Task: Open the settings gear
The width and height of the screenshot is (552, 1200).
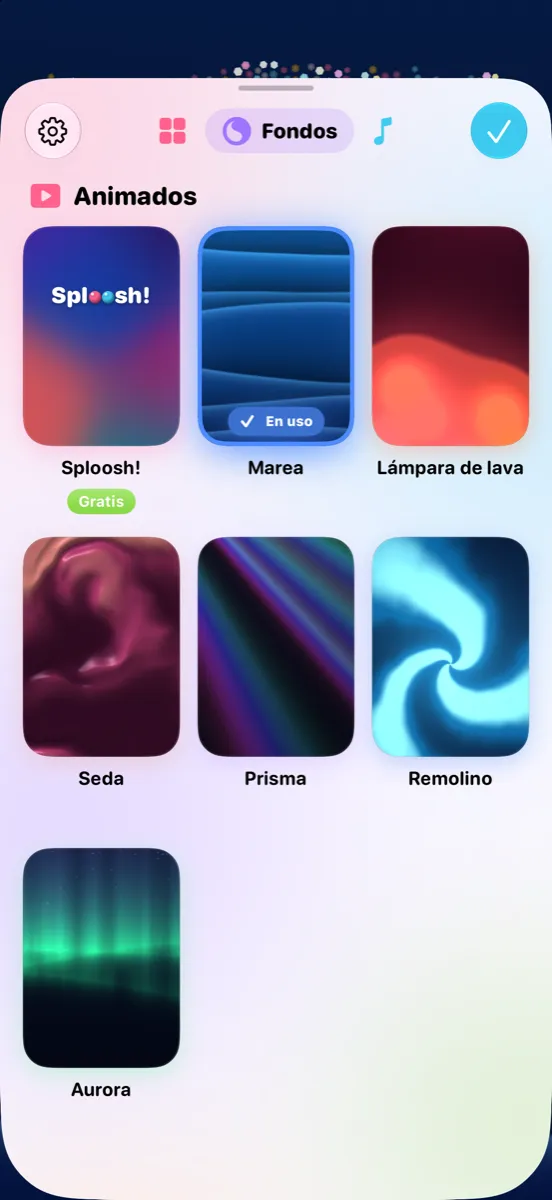Action: coord(52,131)
